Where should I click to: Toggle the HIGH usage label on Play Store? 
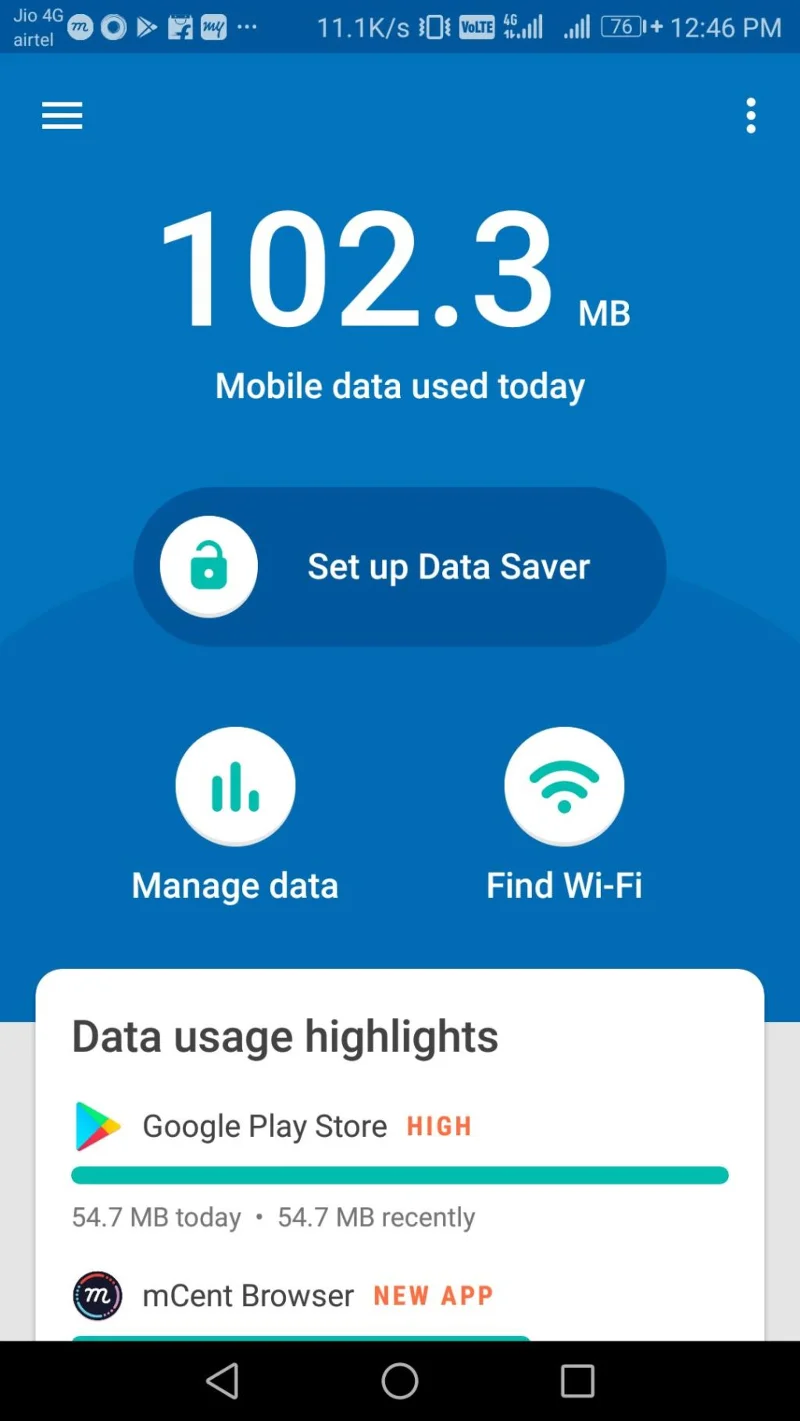point(439,1125)
